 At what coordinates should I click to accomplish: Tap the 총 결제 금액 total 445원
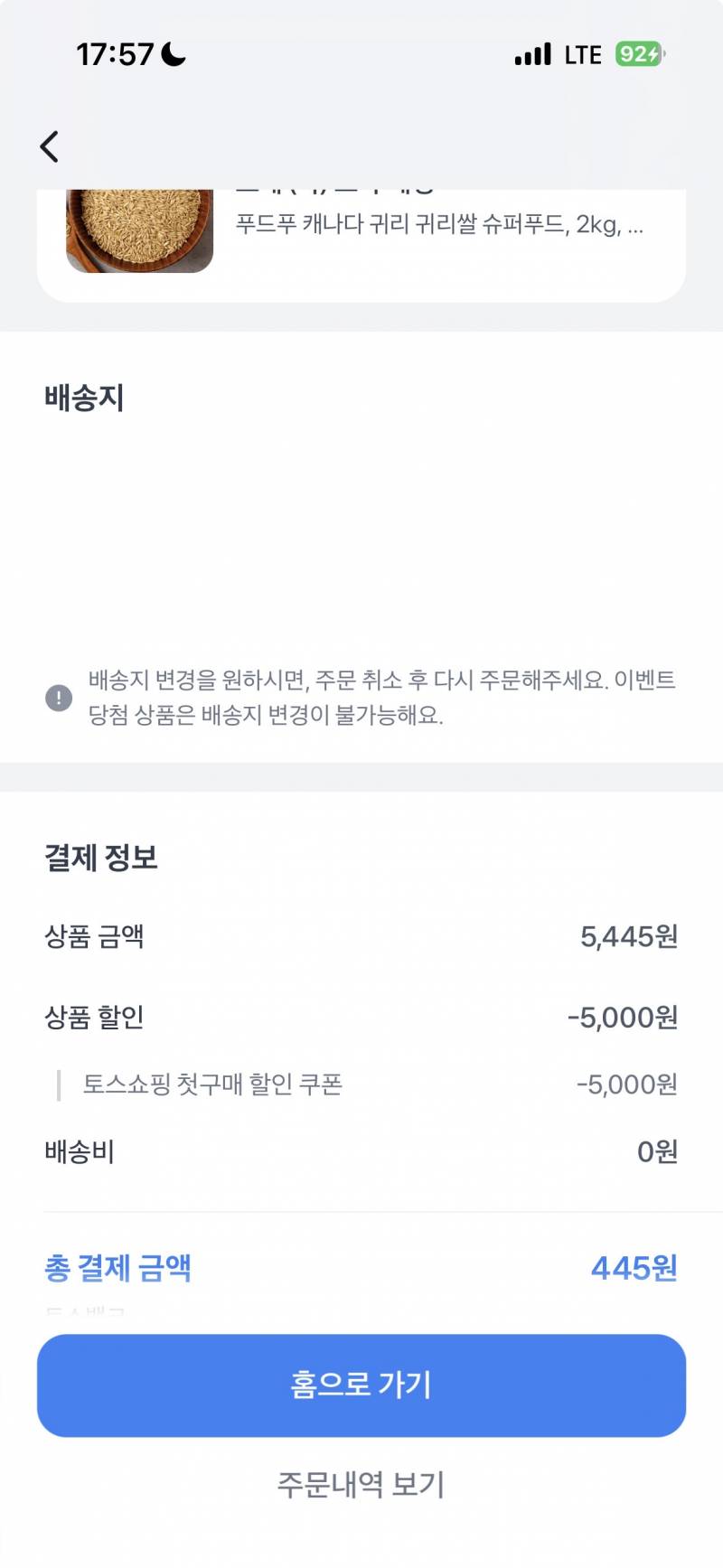(634, 1268)
